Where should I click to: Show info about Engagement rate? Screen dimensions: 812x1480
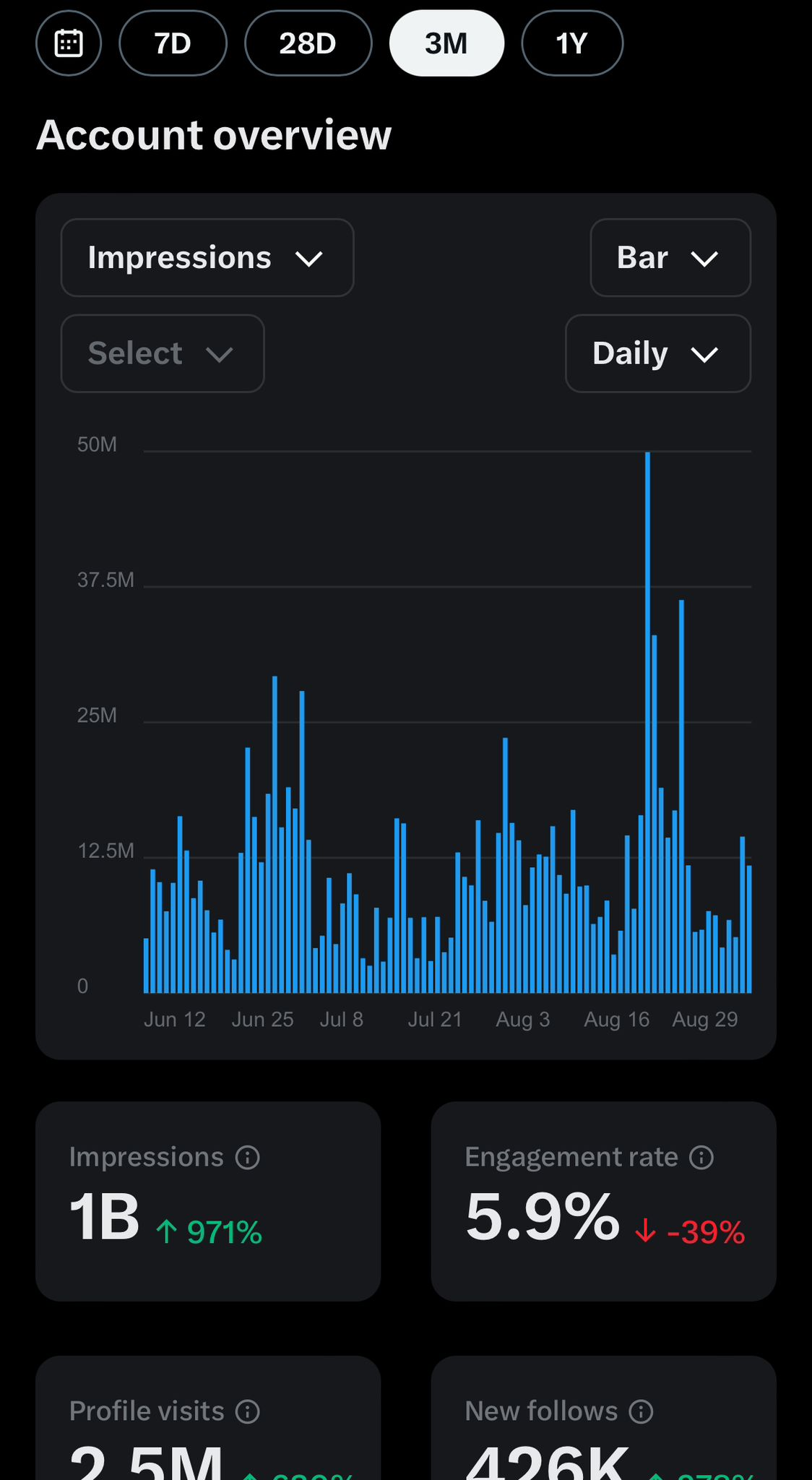click(701, 1158)
